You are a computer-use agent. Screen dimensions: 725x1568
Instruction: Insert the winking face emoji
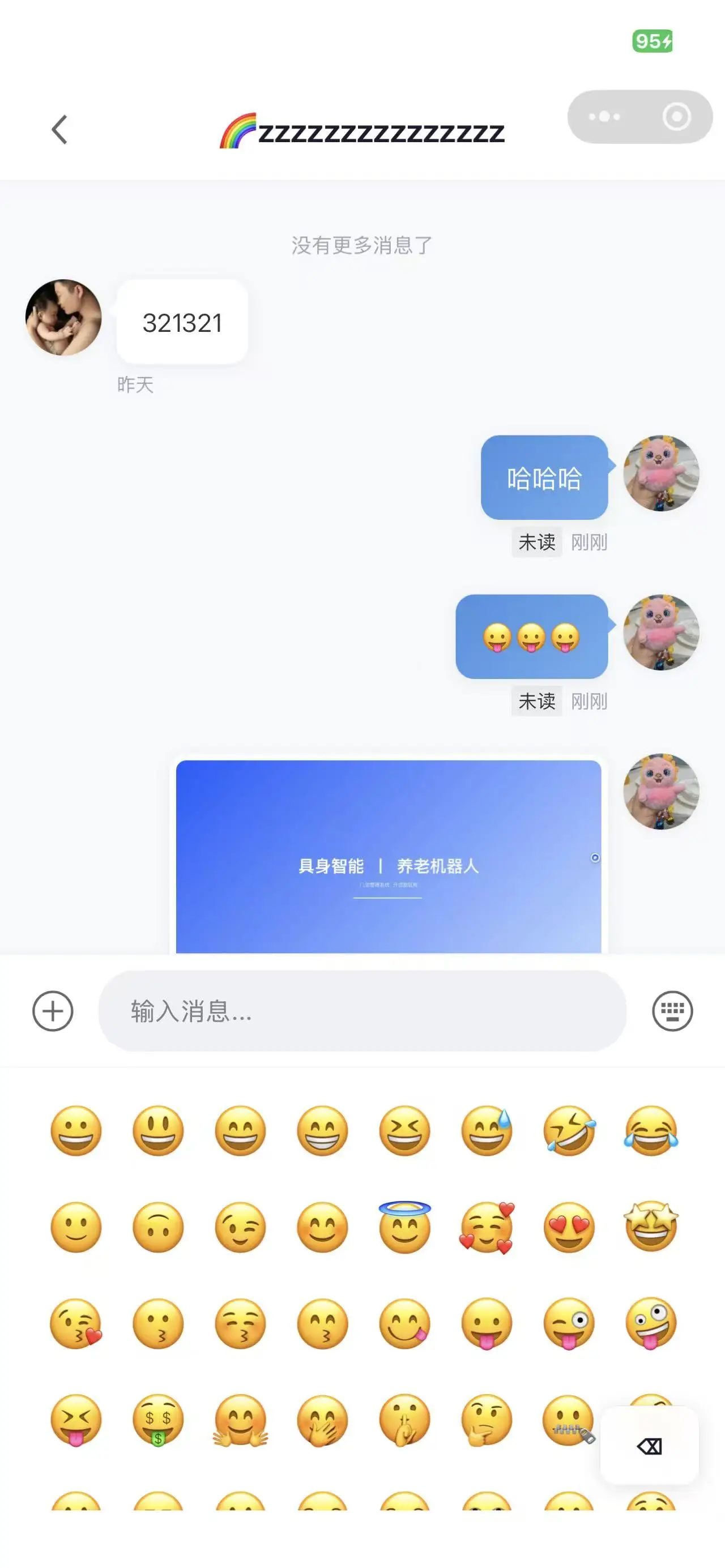[x=241, y=1227]
